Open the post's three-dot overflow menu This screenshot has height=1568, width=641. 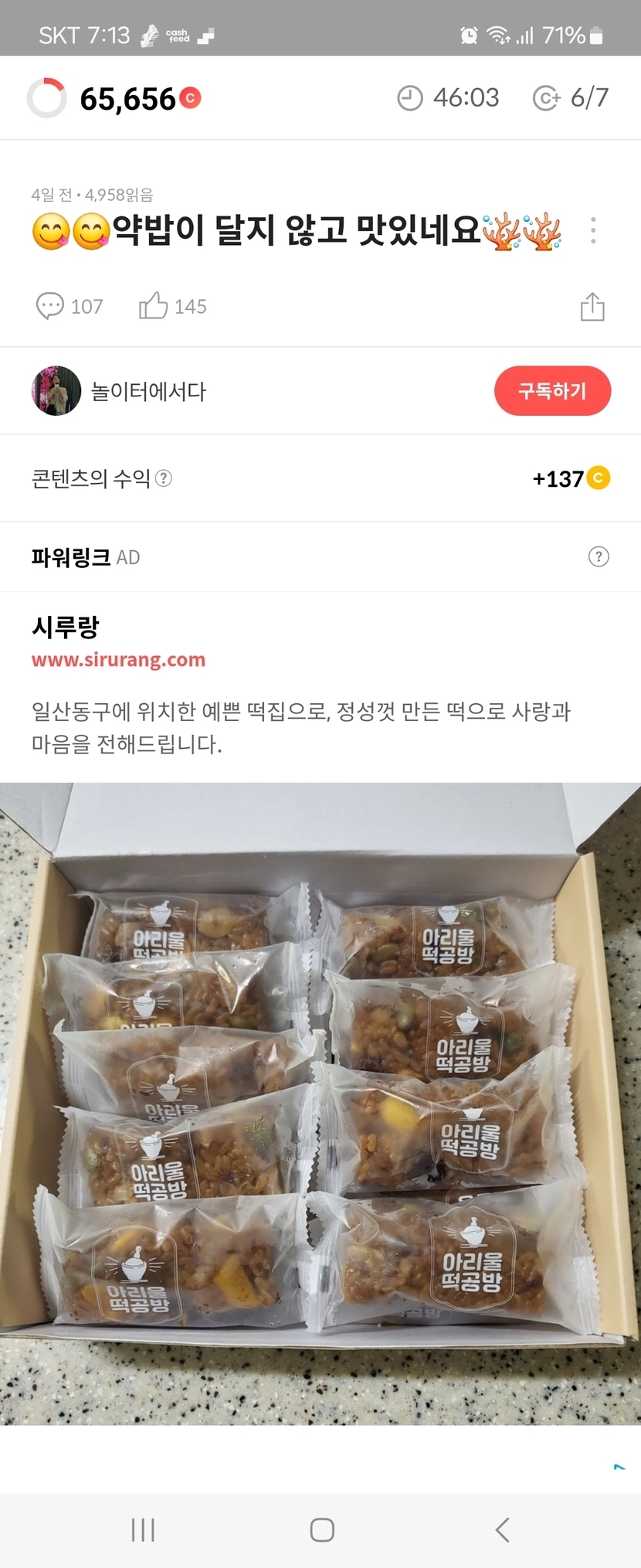[593, 230]
